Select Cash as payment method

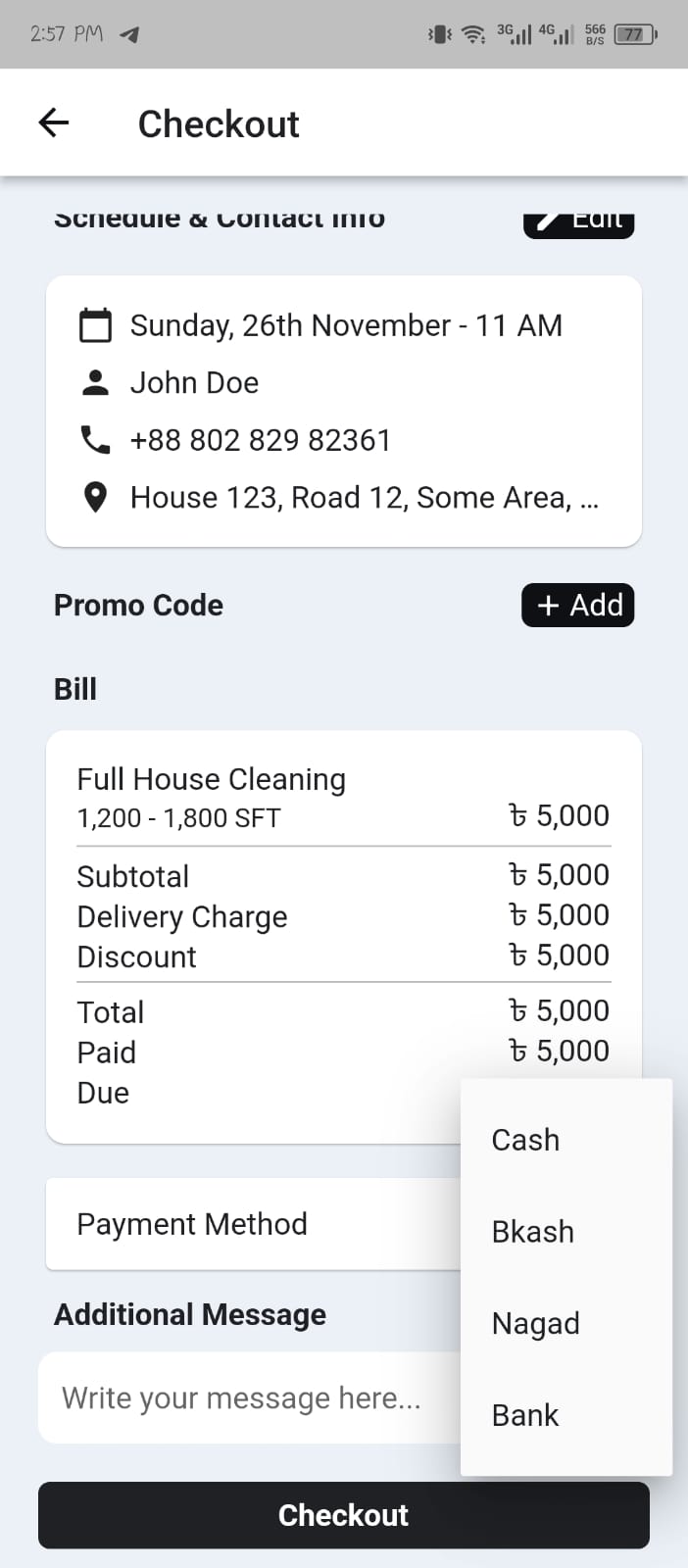[x=526, y=1140]
